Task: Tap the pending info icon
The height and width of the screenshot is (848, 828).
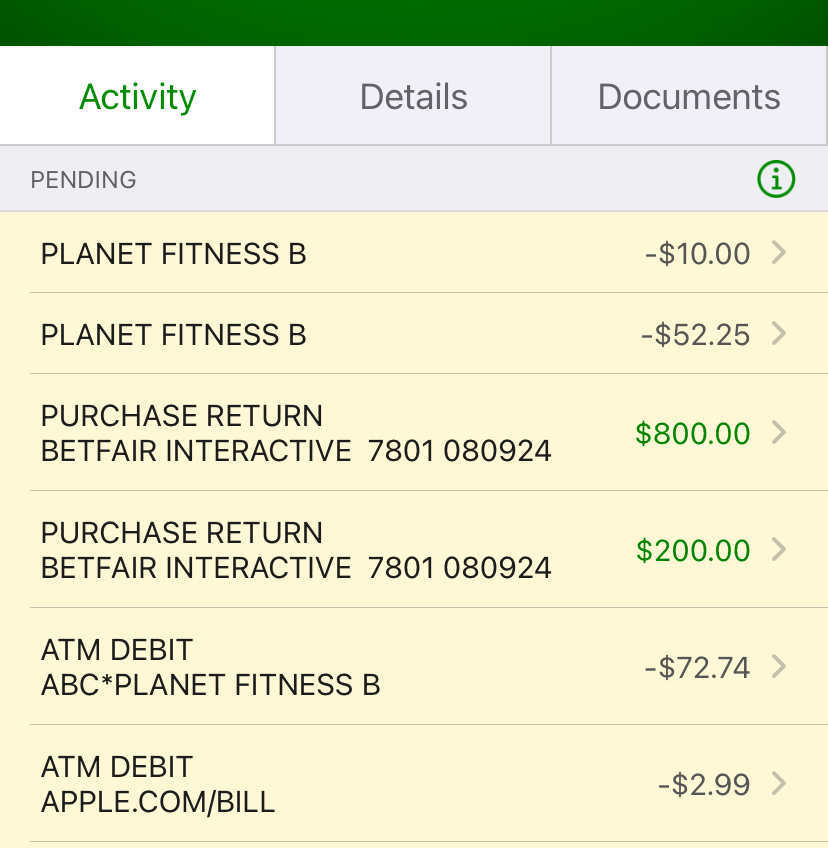Action: (x=776, y=180)
